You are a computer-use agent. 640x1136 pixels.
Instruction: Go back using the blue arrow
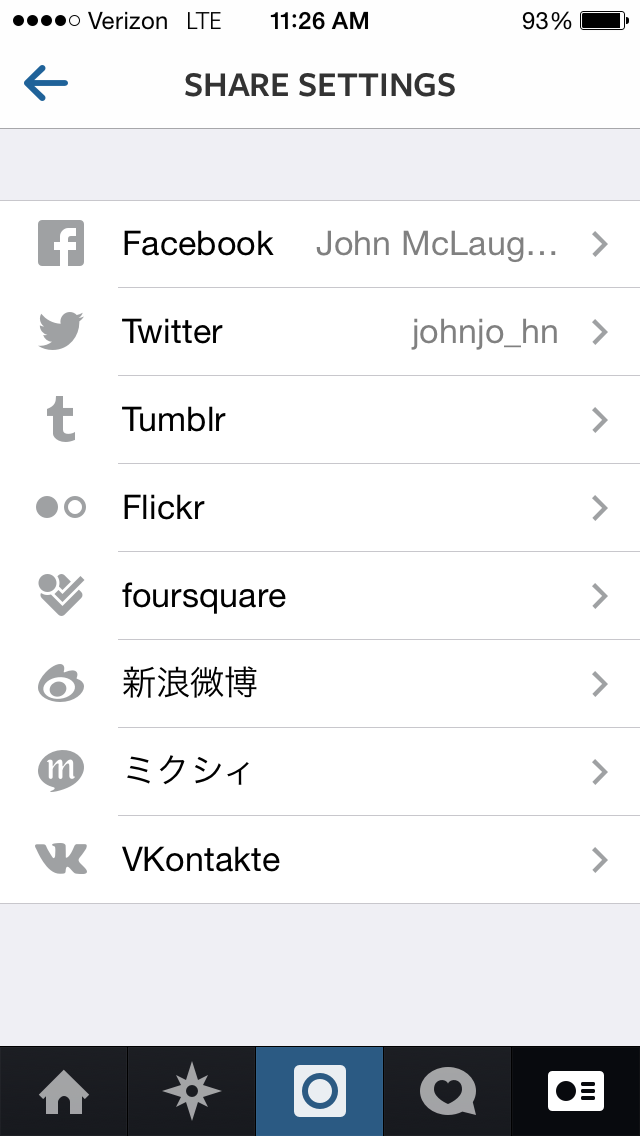tap(46, 83)
